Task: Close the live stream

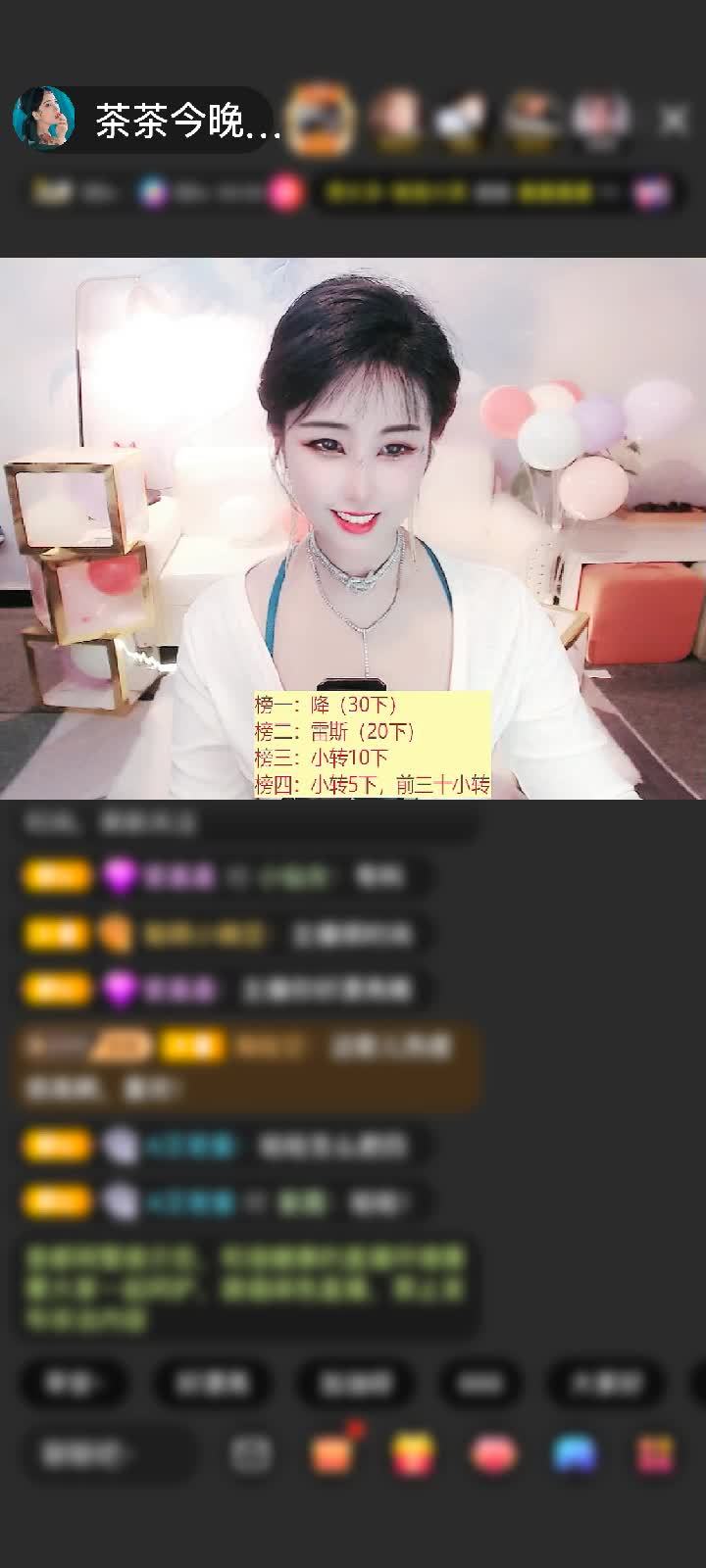Action: (674, 120)
